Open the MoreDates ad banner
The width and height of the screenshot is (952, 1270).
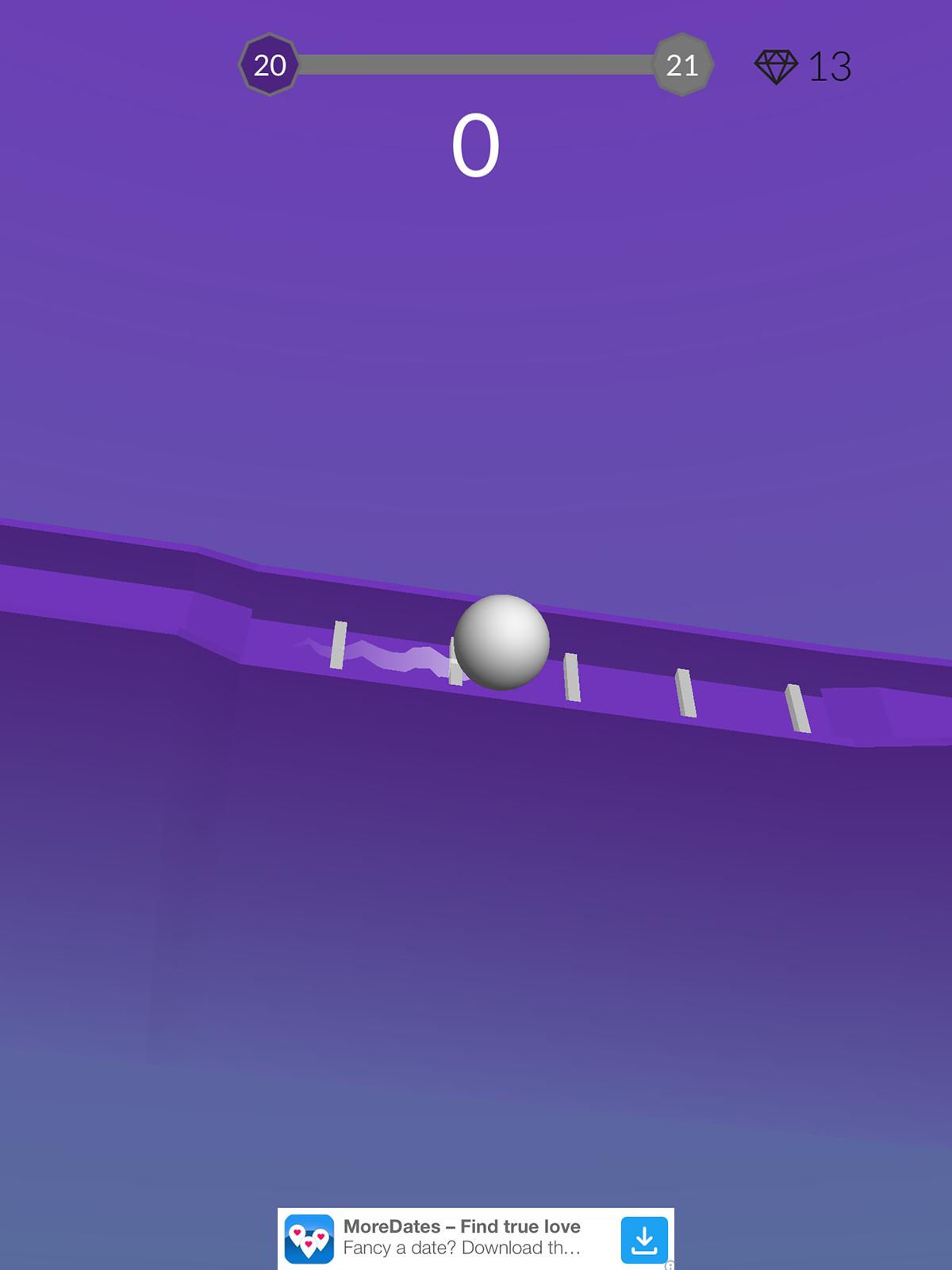[x=462, y=1237]
